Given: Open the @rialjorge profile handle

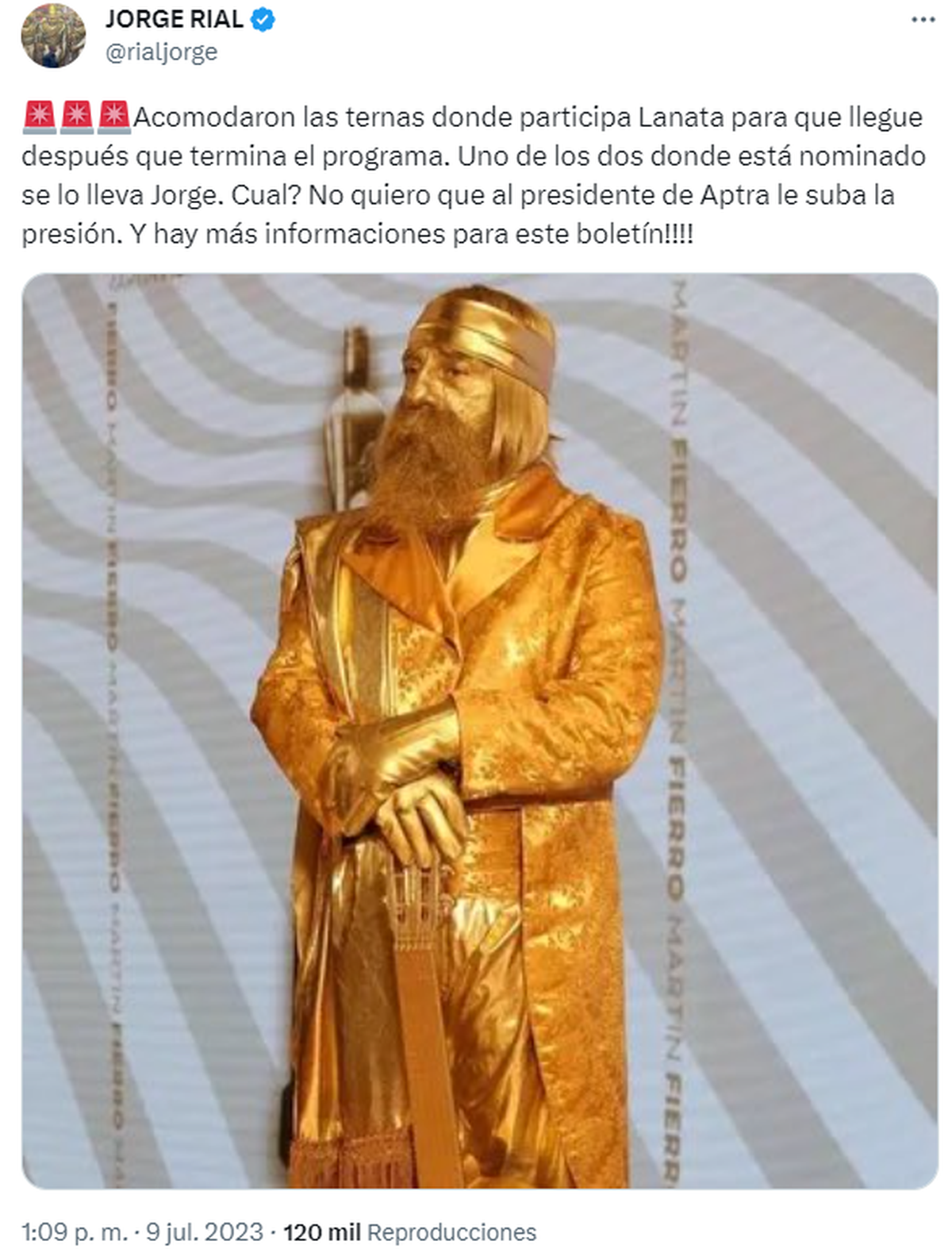Looking at the screenshot, I should (161, 52).
